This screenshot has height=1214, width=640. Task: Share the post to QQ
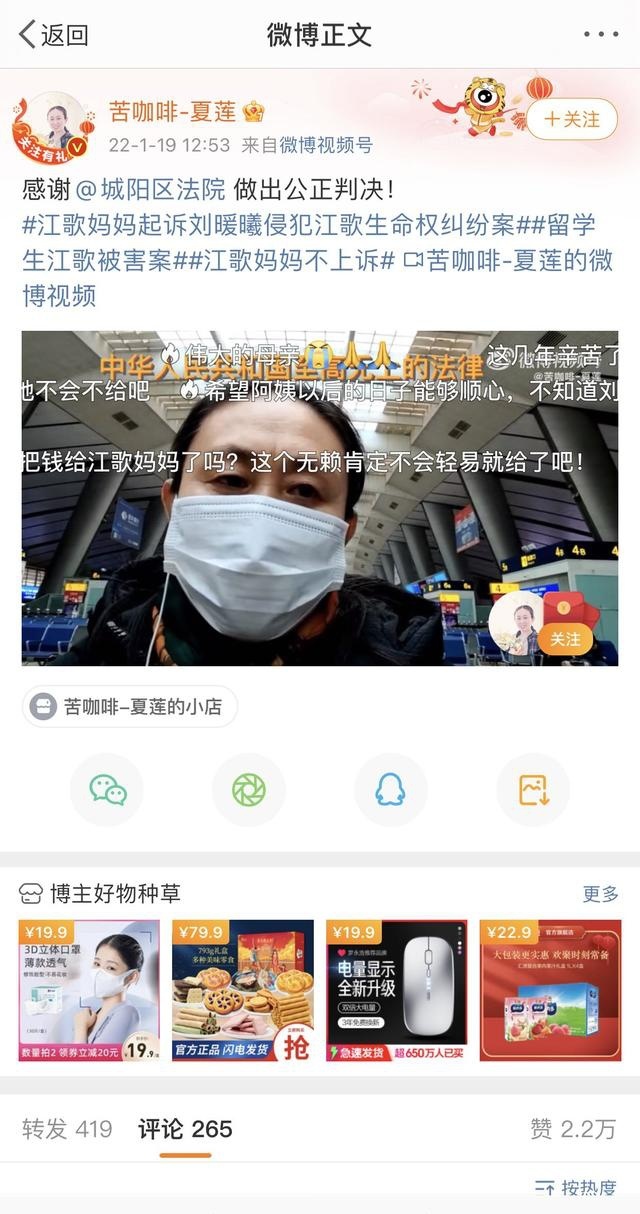390,790
